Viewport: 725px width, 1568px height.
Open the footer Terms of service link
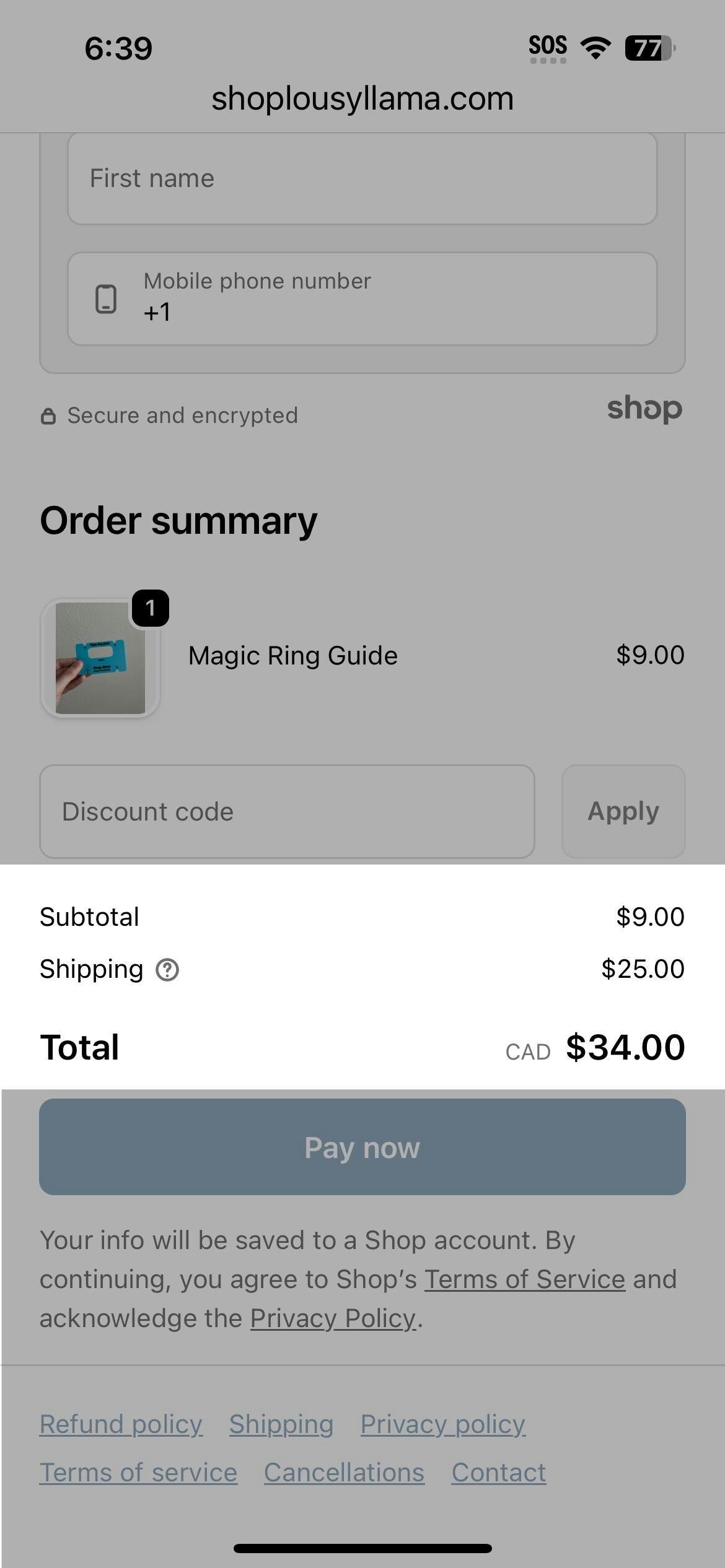pyautogui.click(x=138, y=1473)
